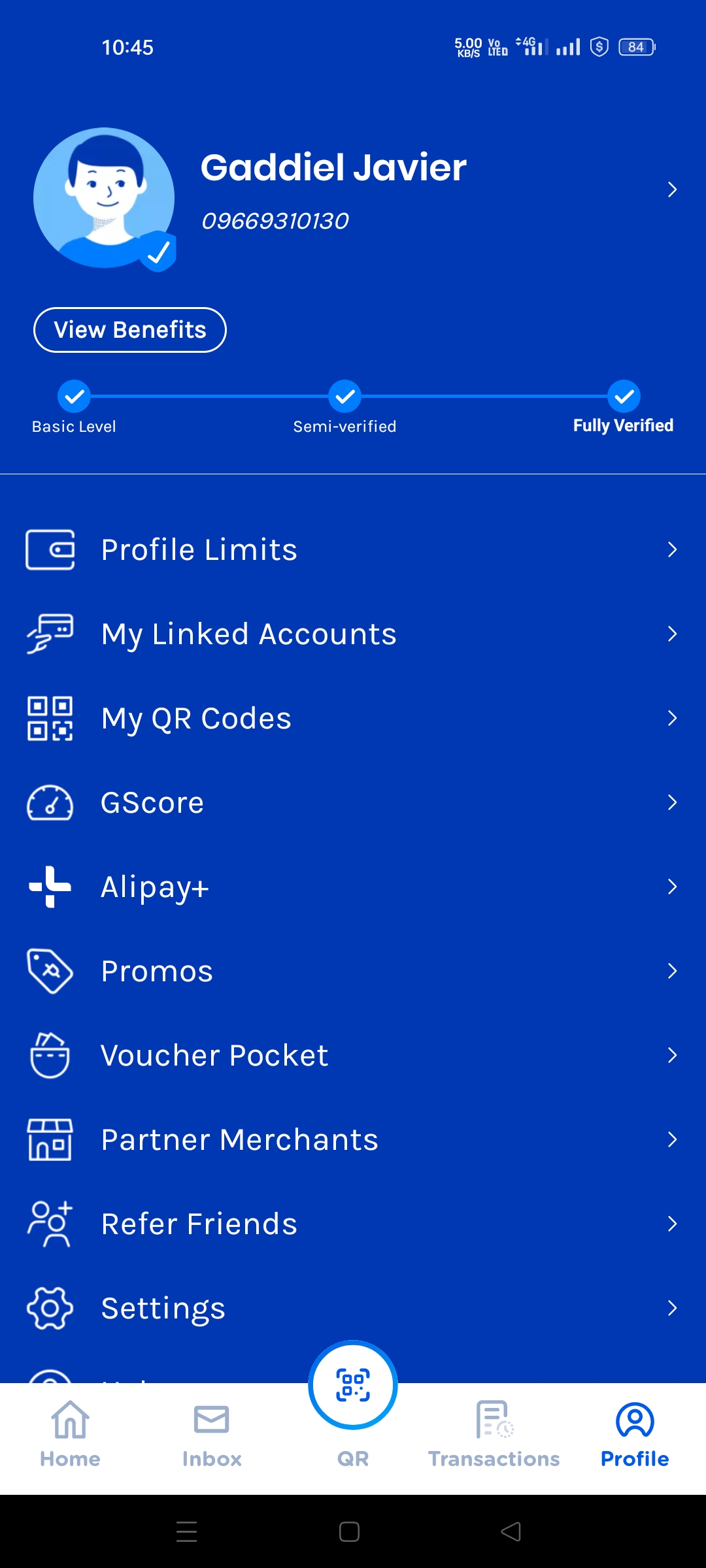This screenshot has height=1568, width=706.
Task: Tap the system home button
Action: coord(350,1531)
